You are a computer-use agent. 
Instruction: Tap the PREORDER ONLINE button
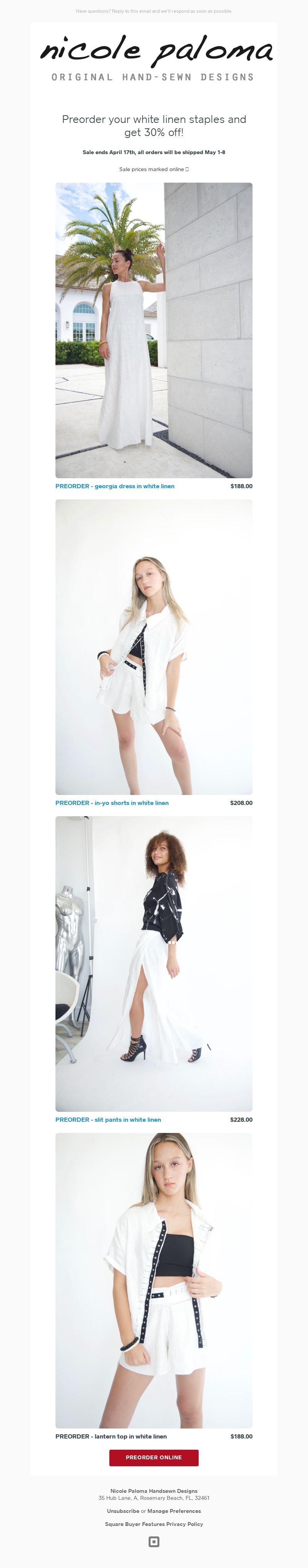click(x=153, y=1457)
